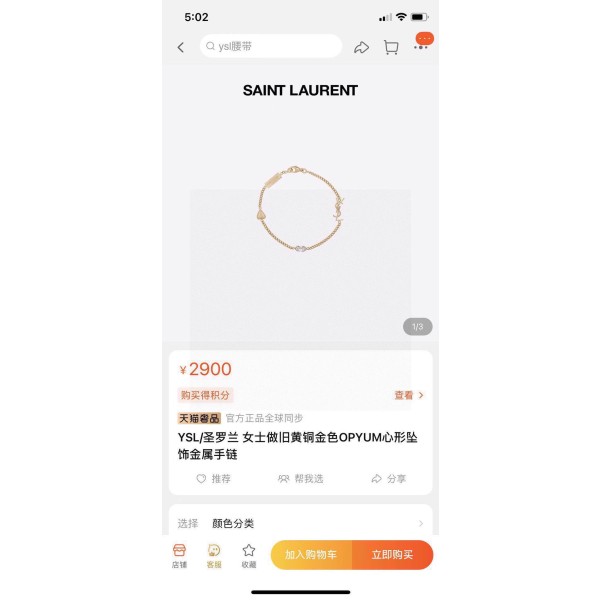Go back using the top arrow

point(181,47)
